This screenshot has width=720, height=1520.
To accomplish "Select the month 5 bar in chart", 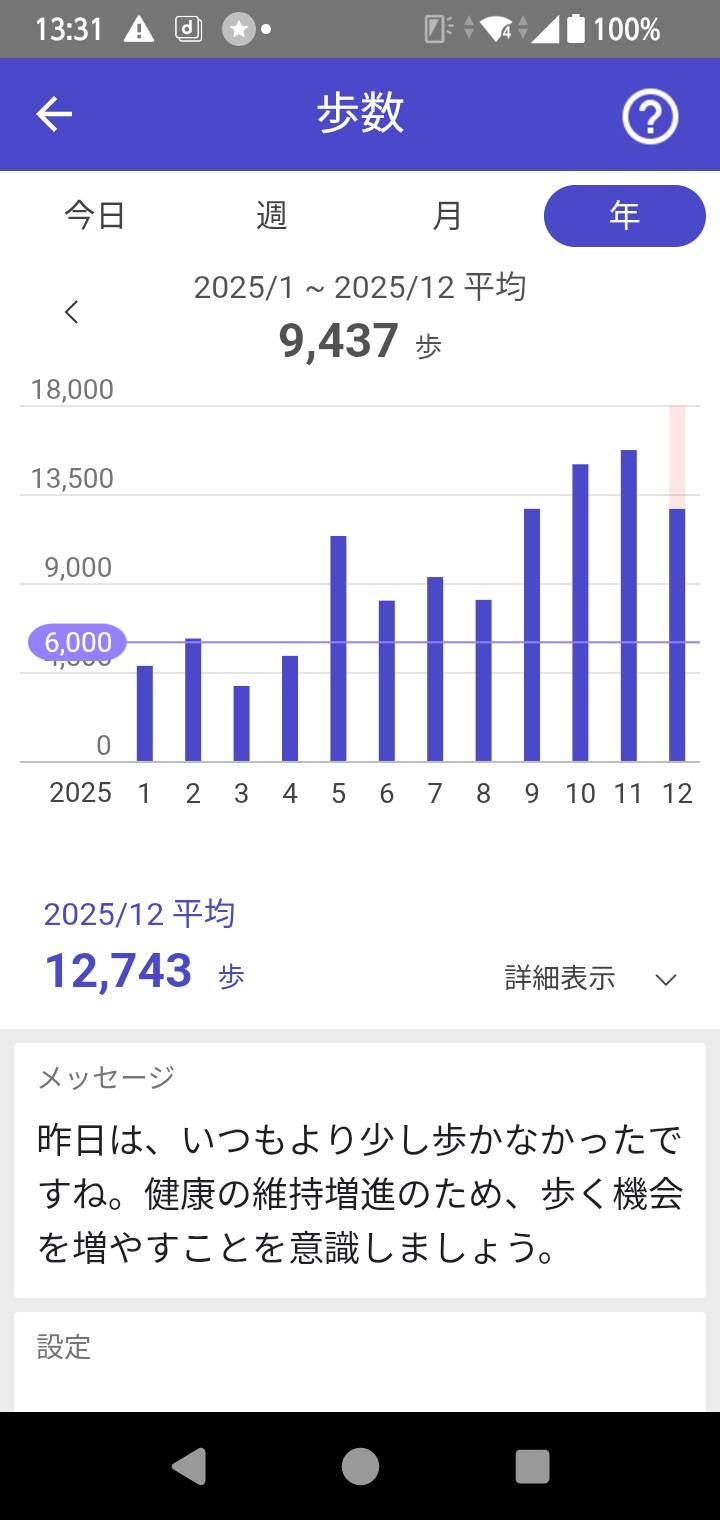I will pos(338,650).
